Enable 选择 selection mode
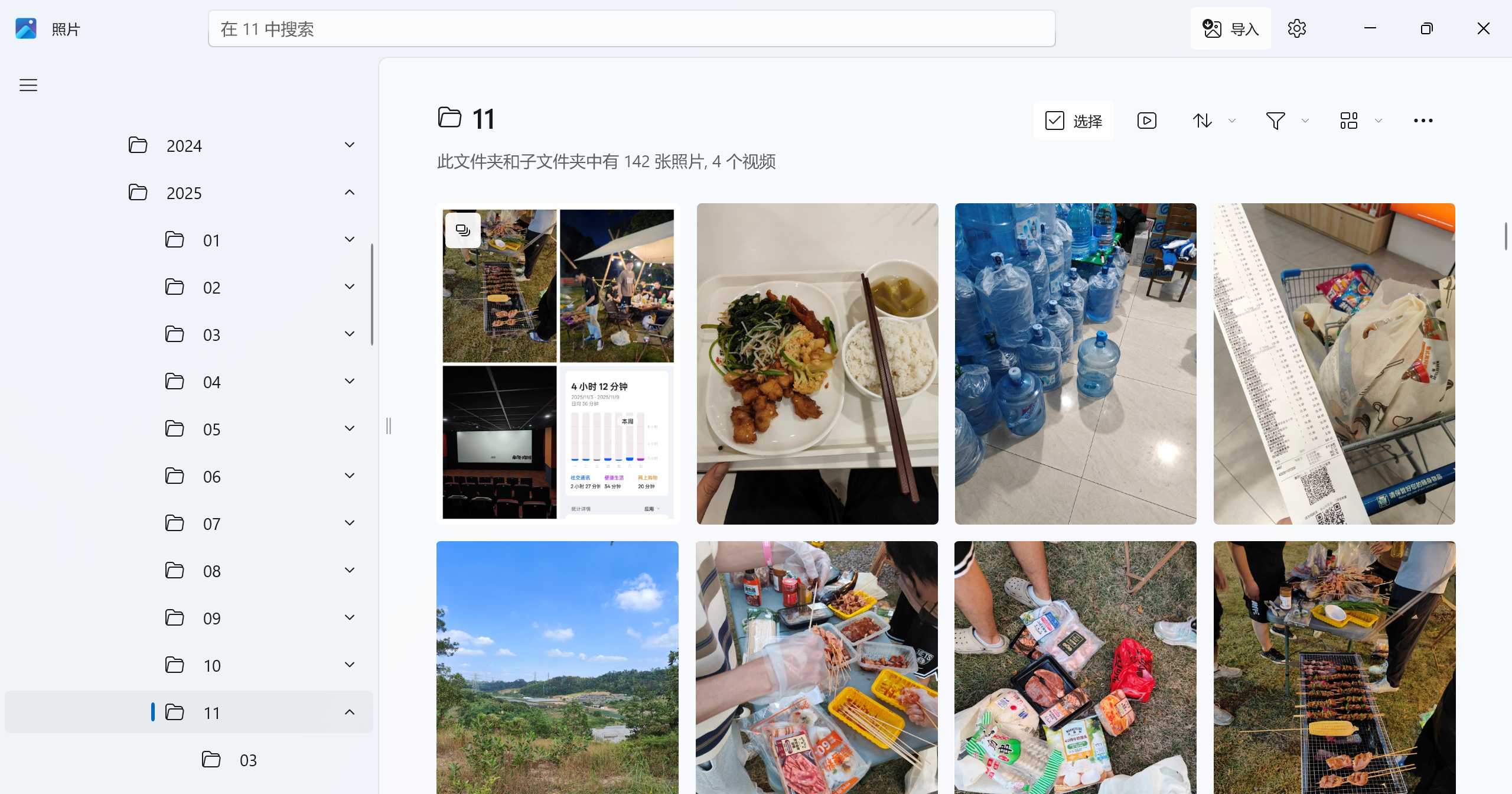The width and height of the screenshot is (1512, 794). tap(1073, 121)
